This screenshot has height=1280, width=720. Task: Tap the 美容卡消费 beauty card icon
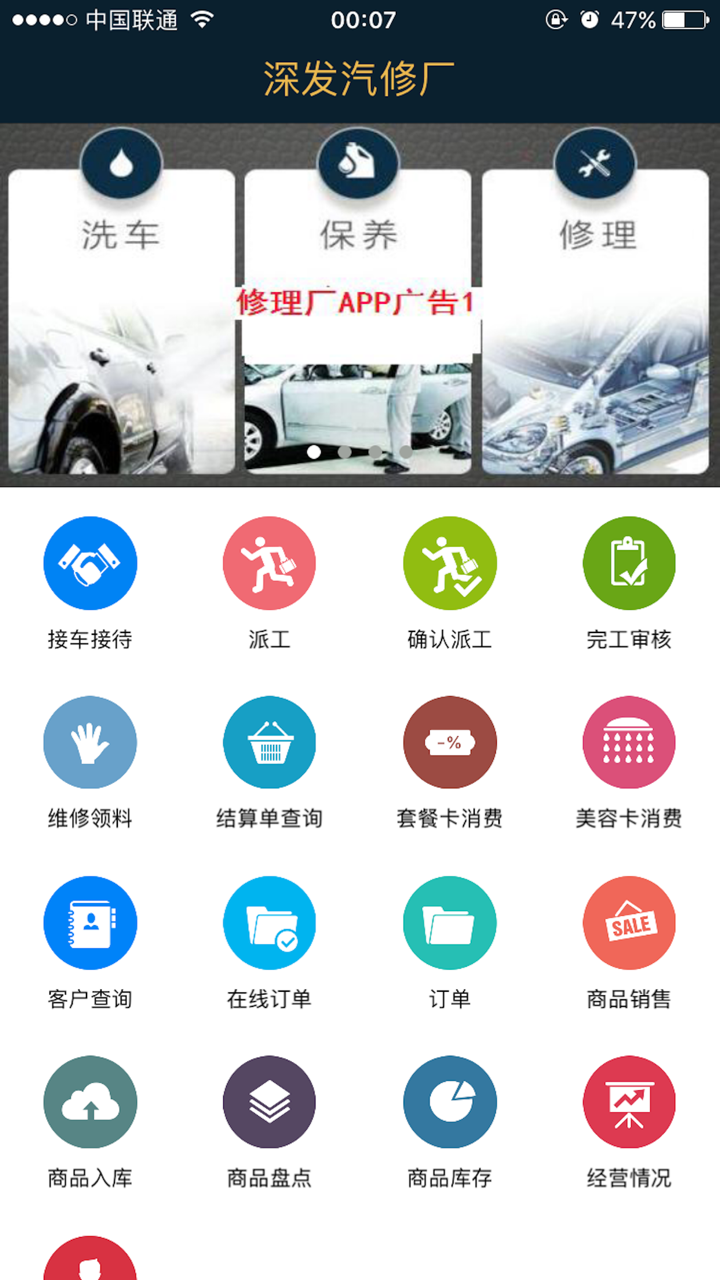(x=629, y=742)
